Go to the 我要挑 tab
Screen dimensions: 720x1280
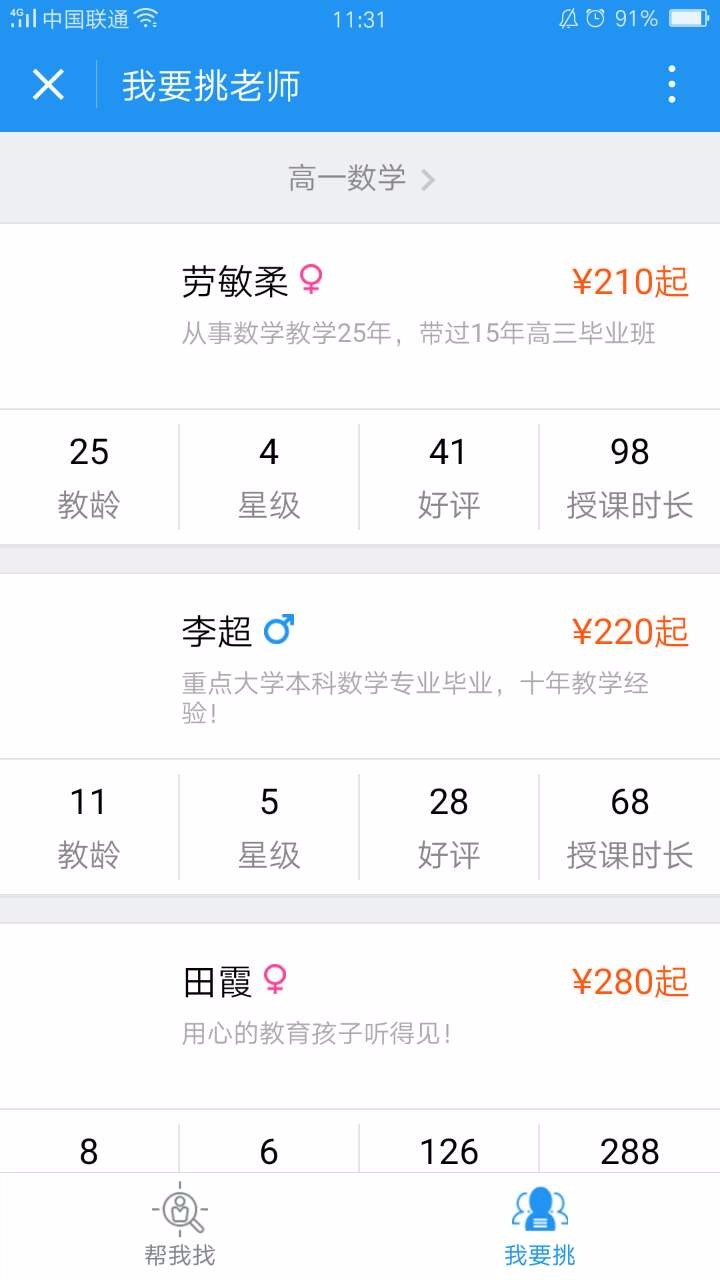click(x=540, y=1226)
